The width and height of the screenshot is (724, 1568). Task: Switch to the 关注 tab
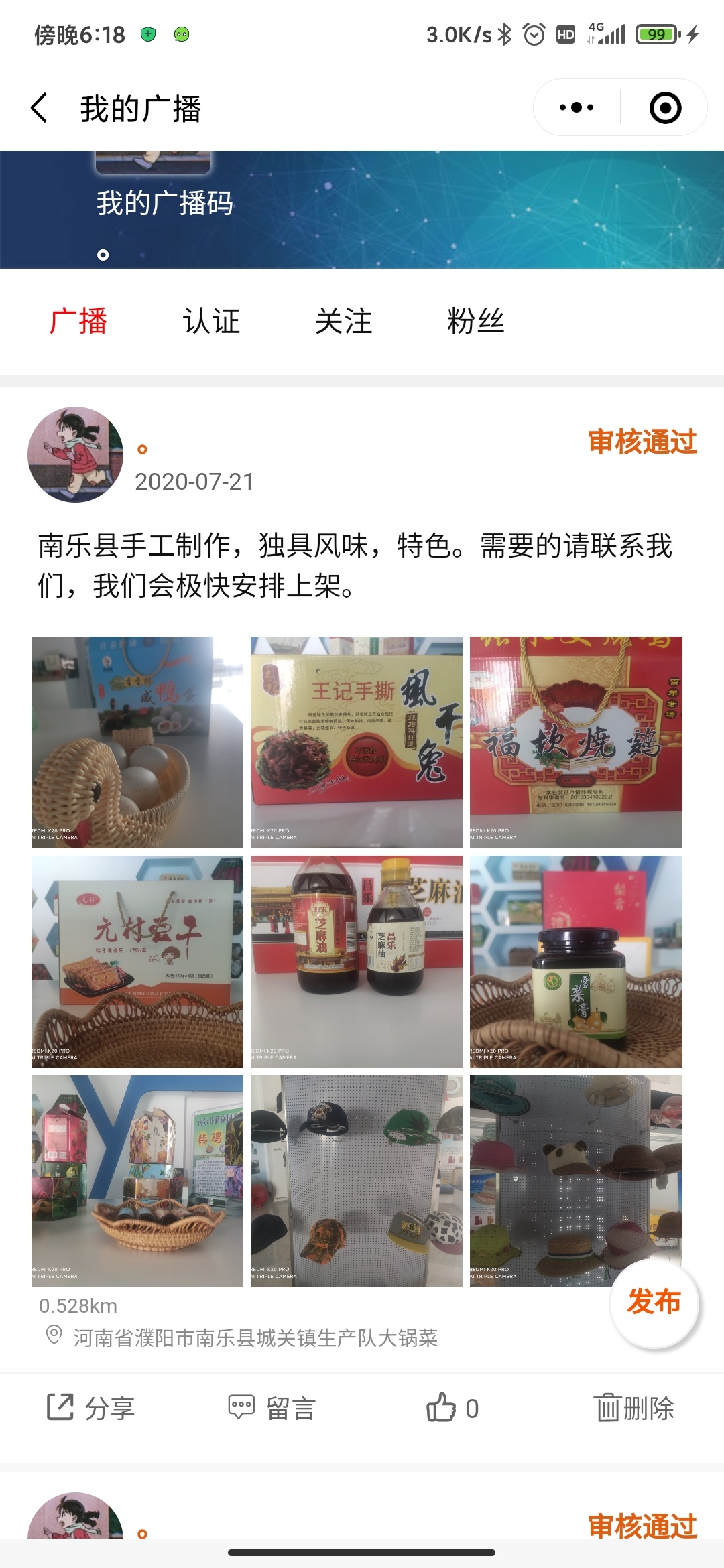click(343, 321)
